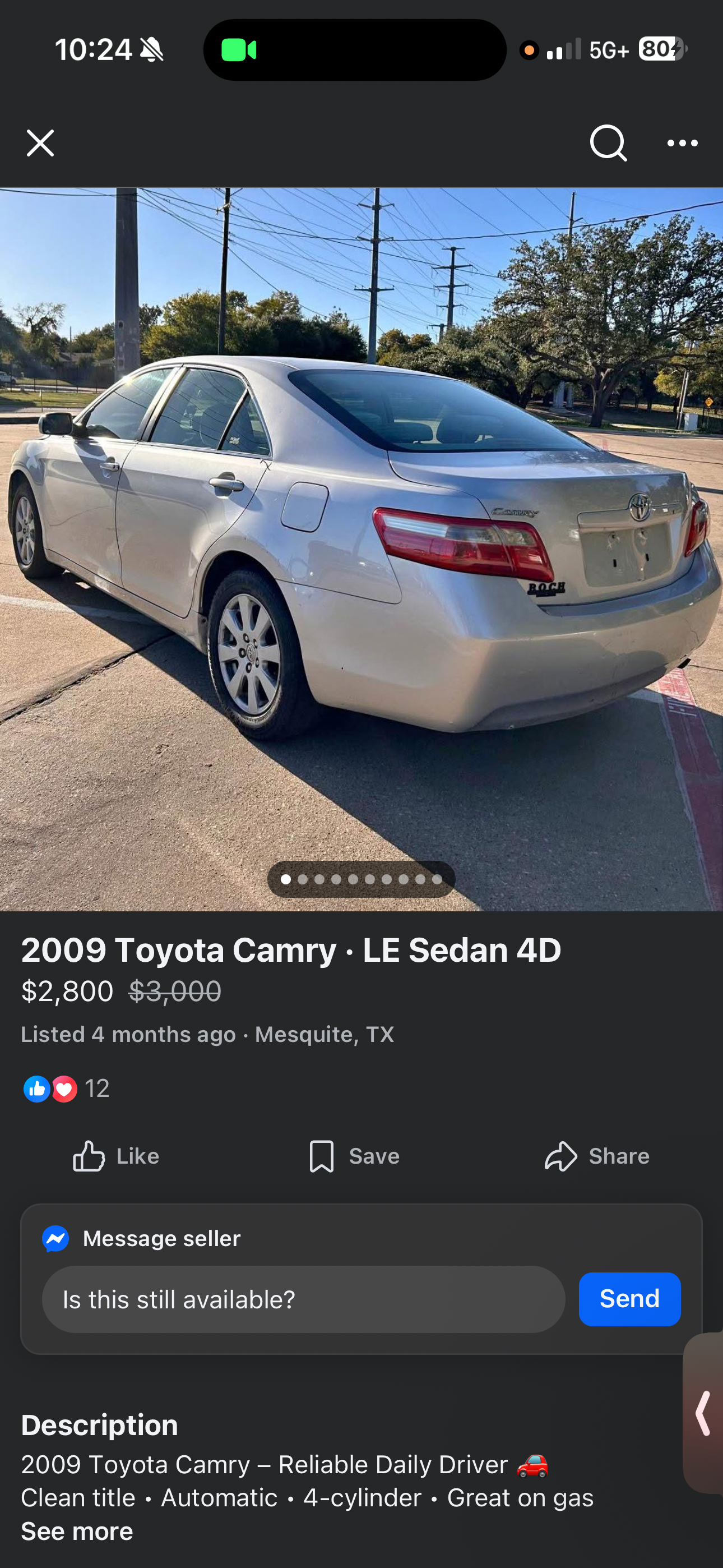Like this Toyota Camry listing
The width and height of the screenshot is (723, 1568).
click(x=115, y=1156)
